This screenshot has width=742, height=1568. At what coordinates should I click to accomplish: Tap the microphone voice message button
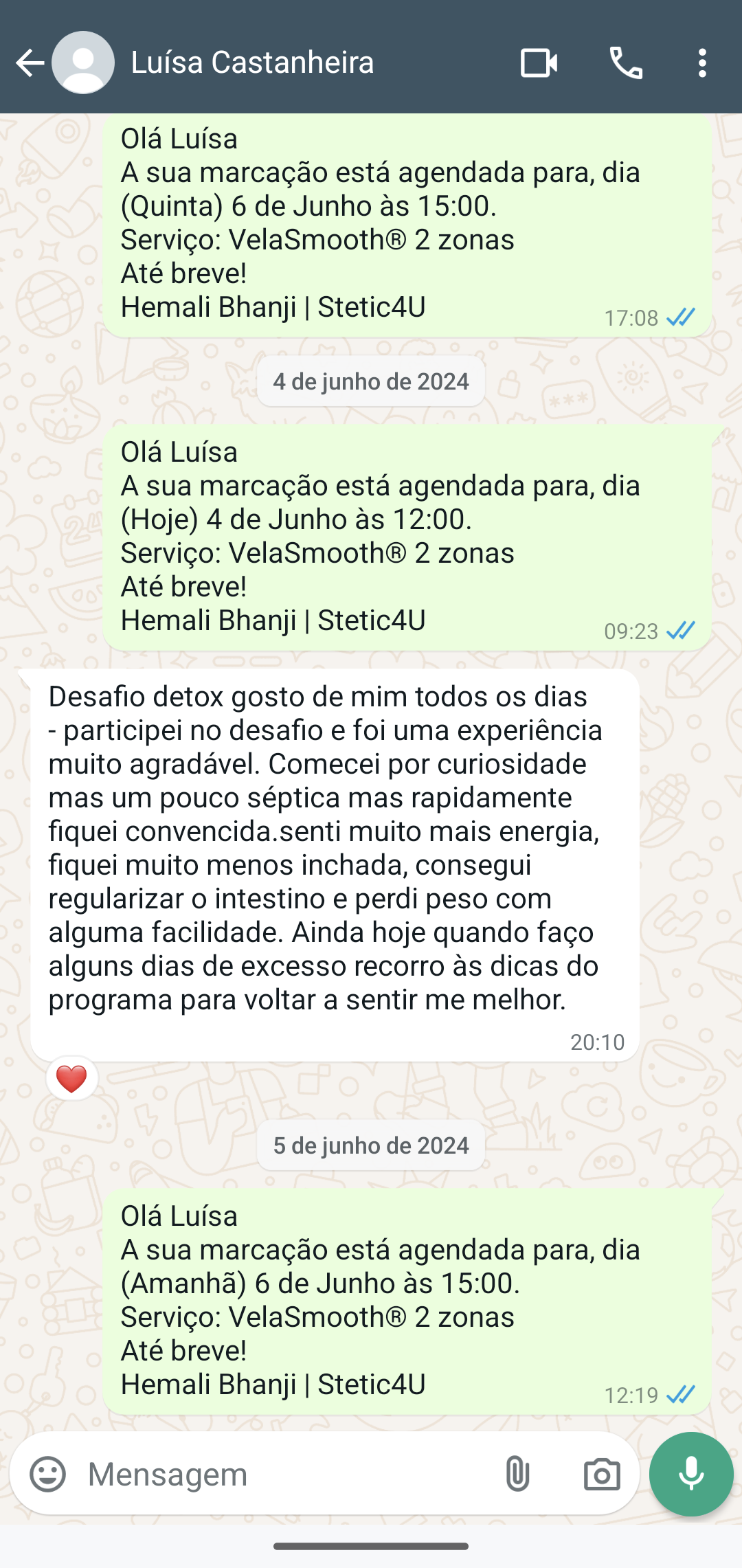coord(690,1474)
